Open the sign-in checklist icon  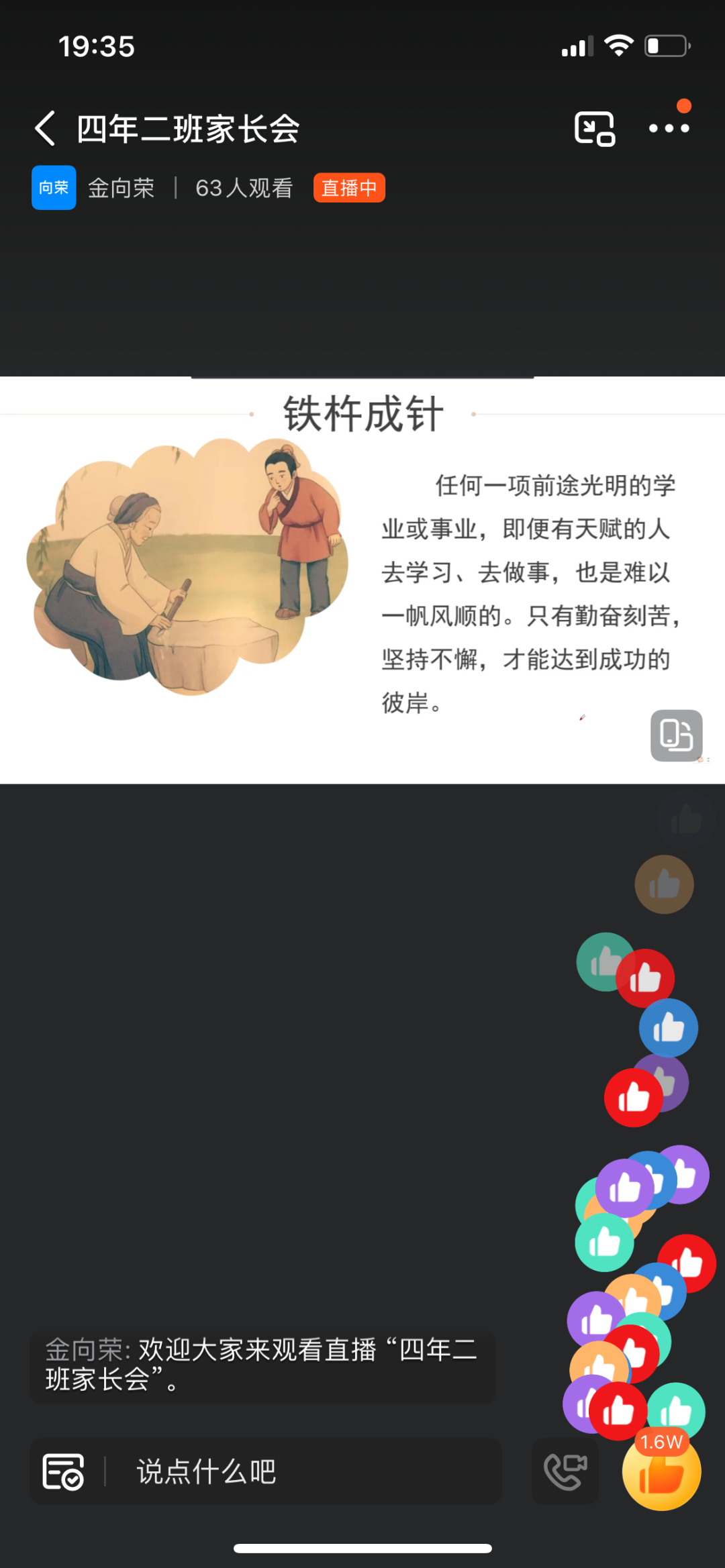click(63, 1471)
